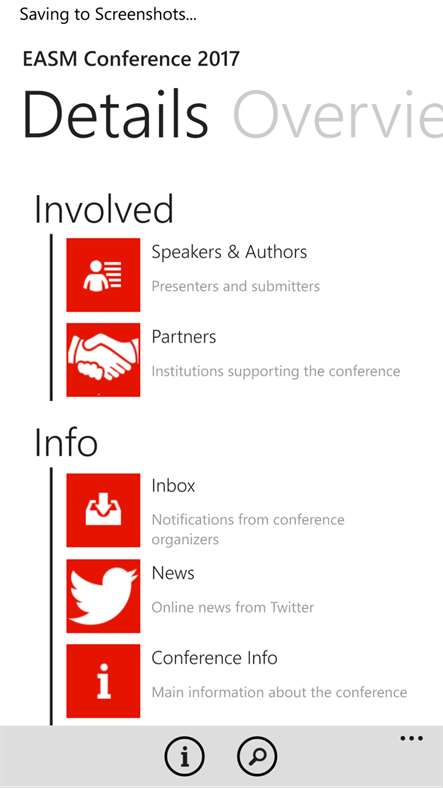The width and height of the screenshot is (443, 788).
Task: Open Speakers & Authors
Action: tap(239, 275)
